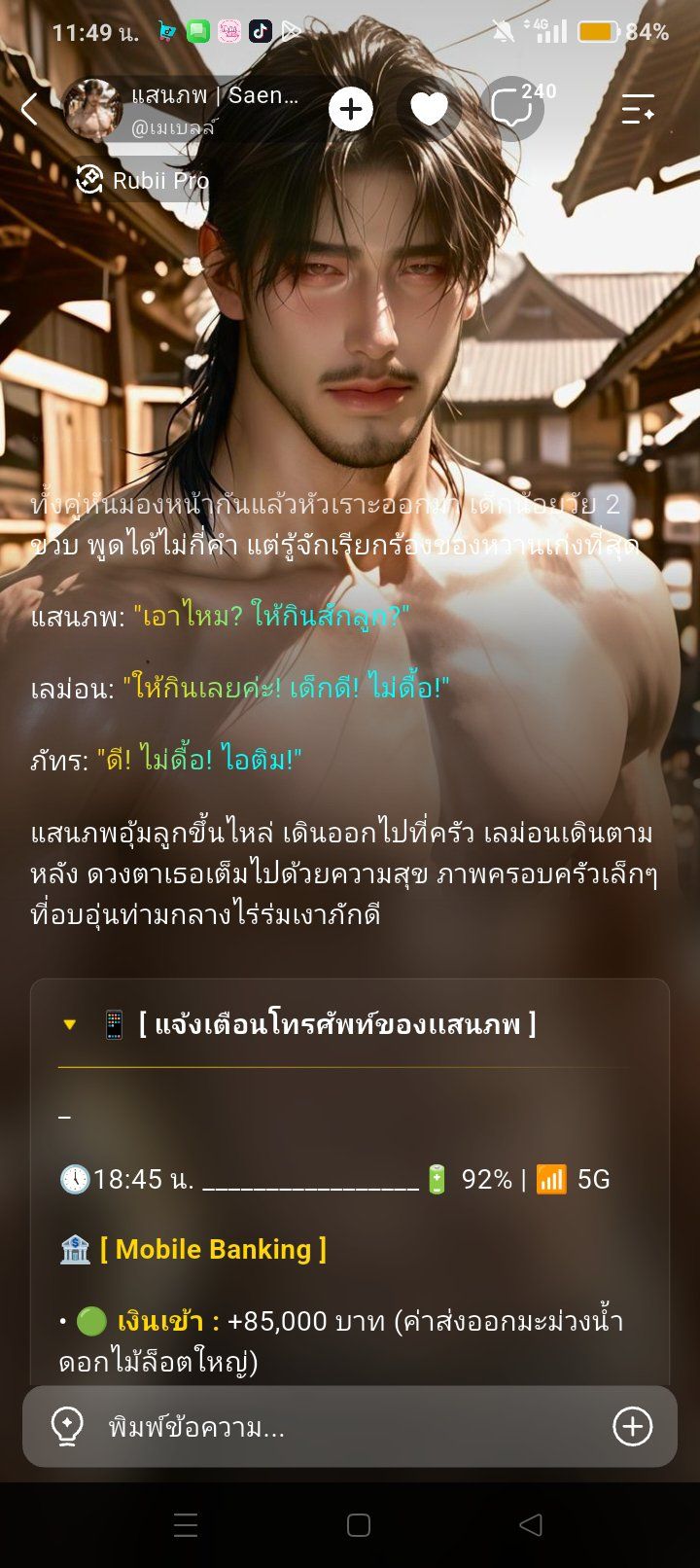Open the chat settings menu icon
The width and height of the screenshot is (700, 1568).
[x=639, y=109]
